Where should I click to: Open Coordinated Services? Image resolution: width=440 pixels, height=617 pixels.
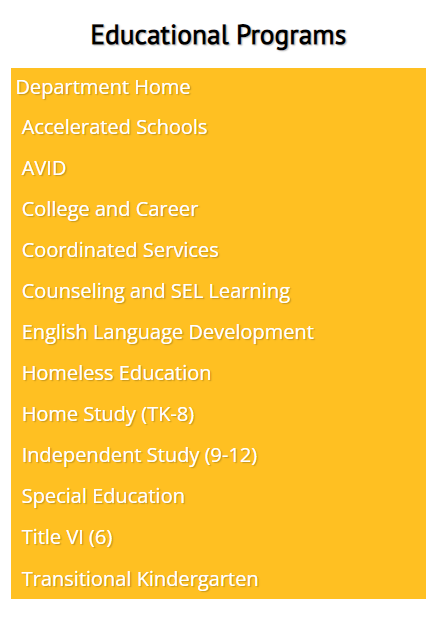click(120, 250)
